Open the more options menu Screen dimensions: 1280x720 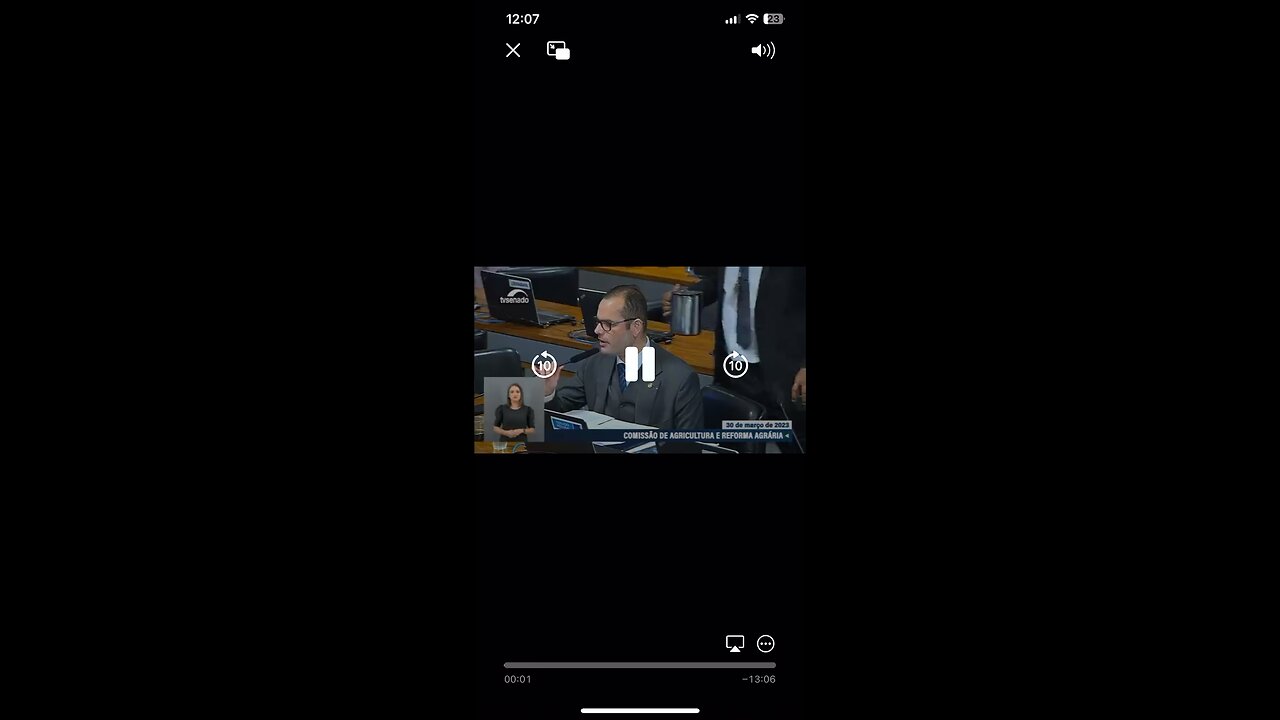click(x=766, y=644)
